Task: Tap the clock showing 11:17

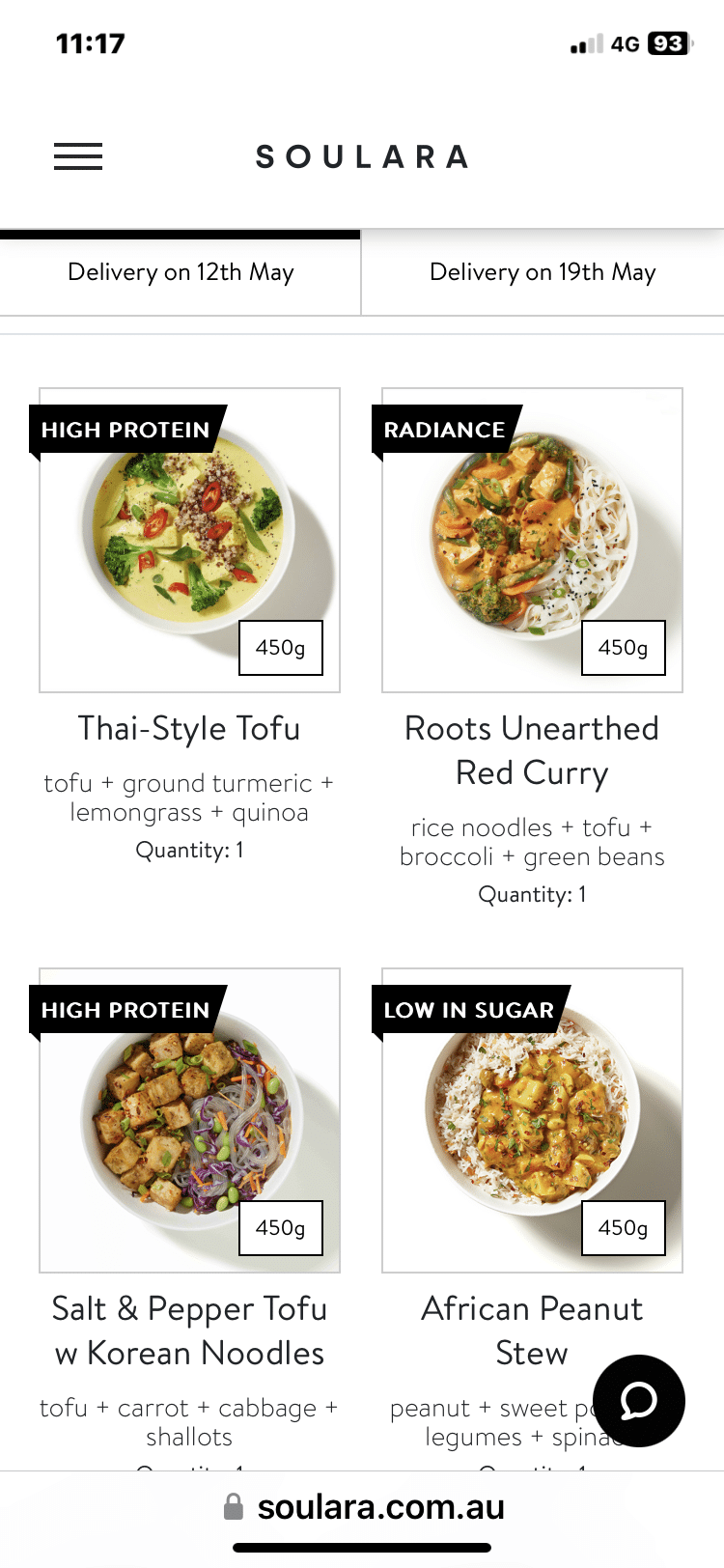Action: click(90, 42)
